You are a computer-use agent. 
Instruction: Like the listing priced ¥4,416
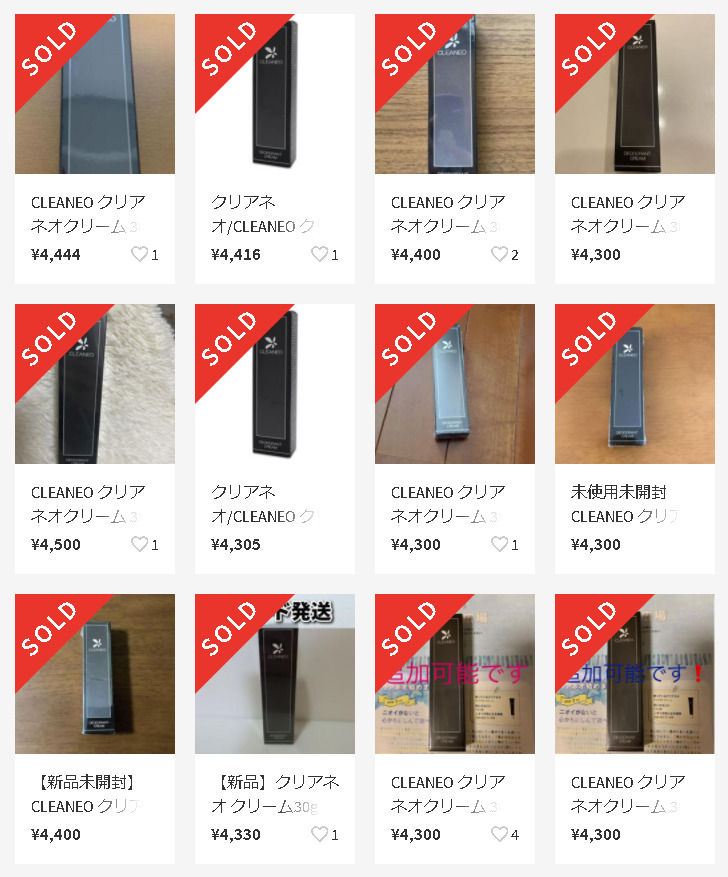320,254
